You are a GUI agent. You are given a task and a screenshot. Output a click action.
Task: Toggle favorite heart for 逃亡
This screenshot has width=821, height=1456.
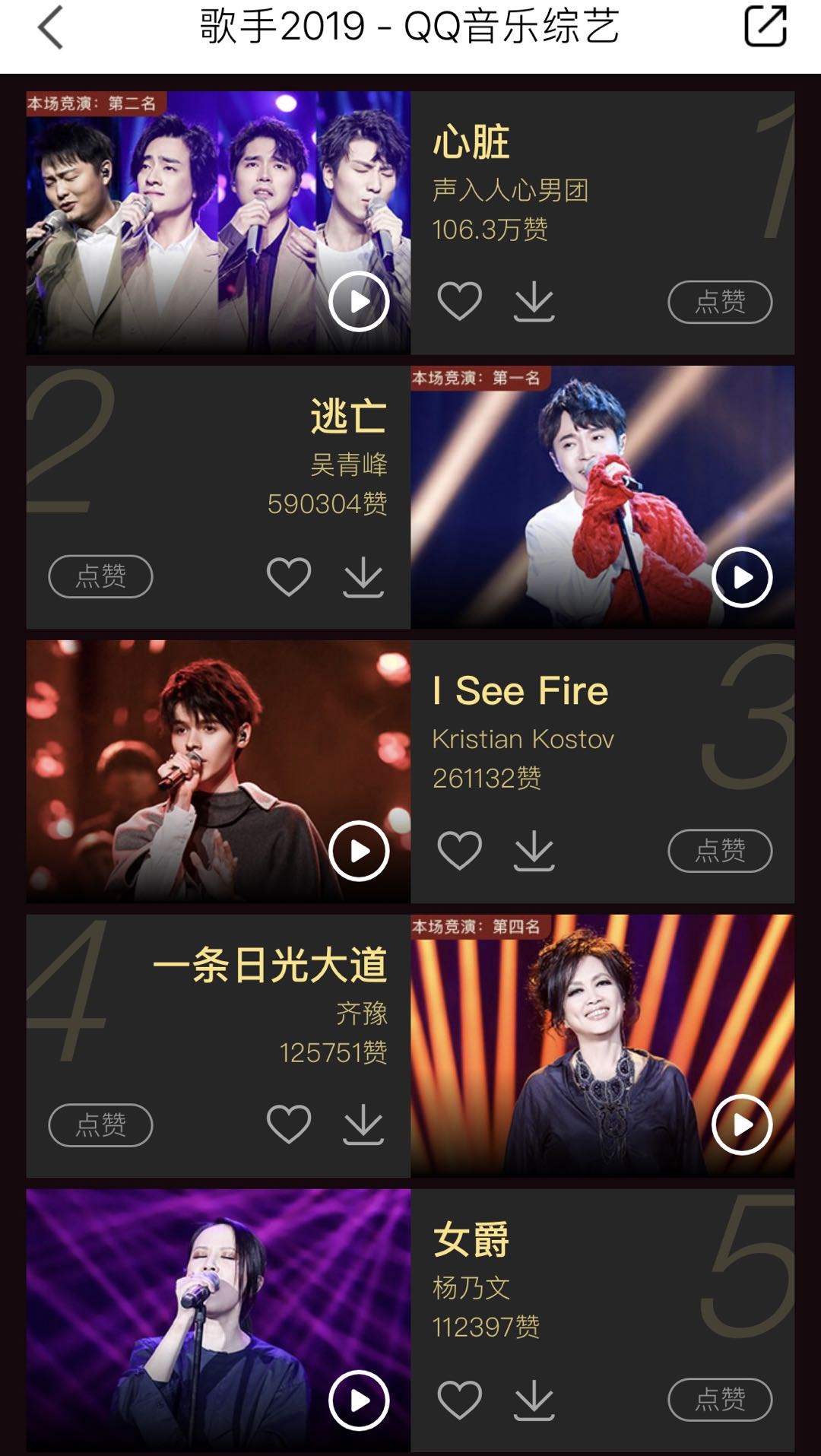pos(287,577)
